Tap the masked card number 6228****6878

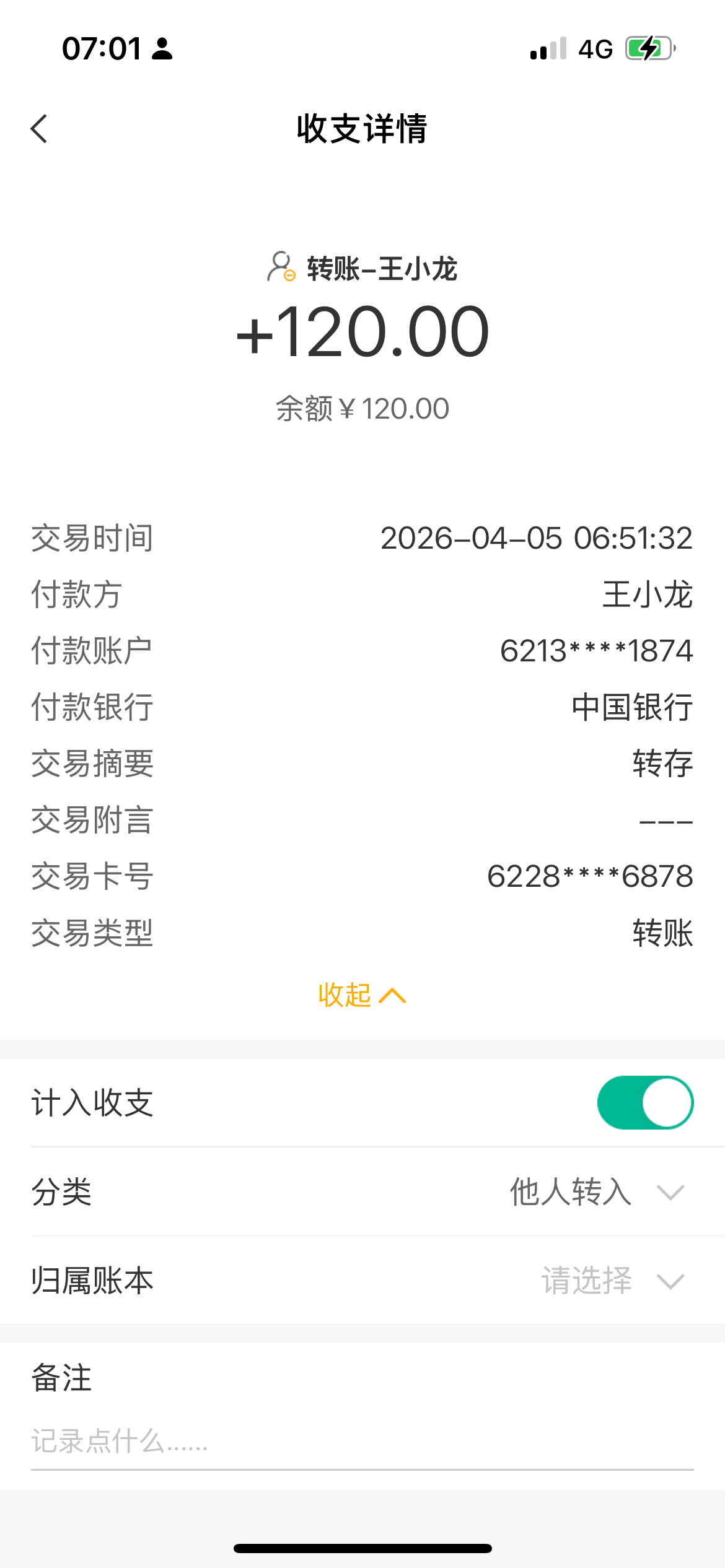point(589,875)
